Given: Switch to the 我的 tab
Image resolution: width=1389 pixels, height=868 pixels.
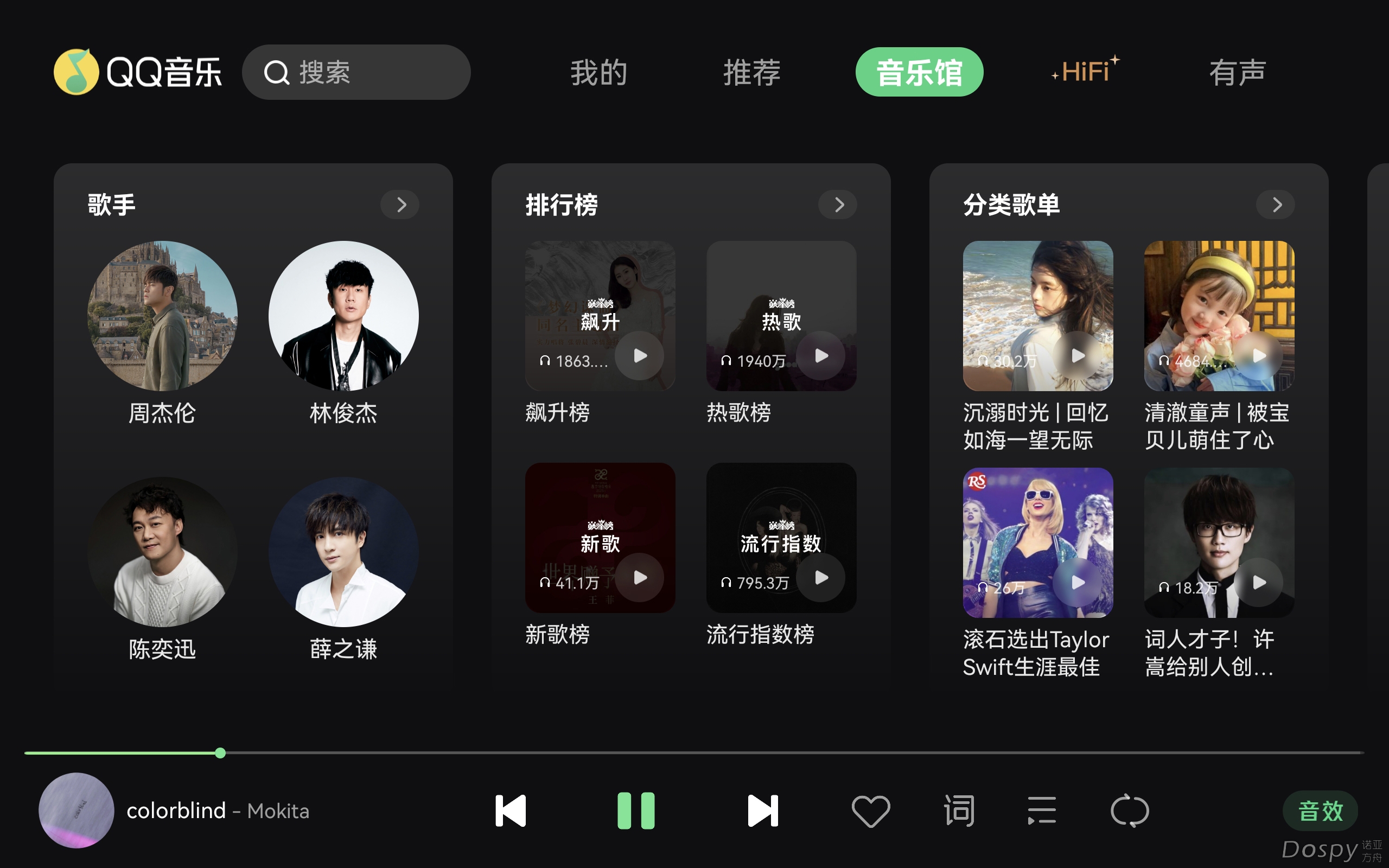Looking at the screenshot, I should click(598, 72).
